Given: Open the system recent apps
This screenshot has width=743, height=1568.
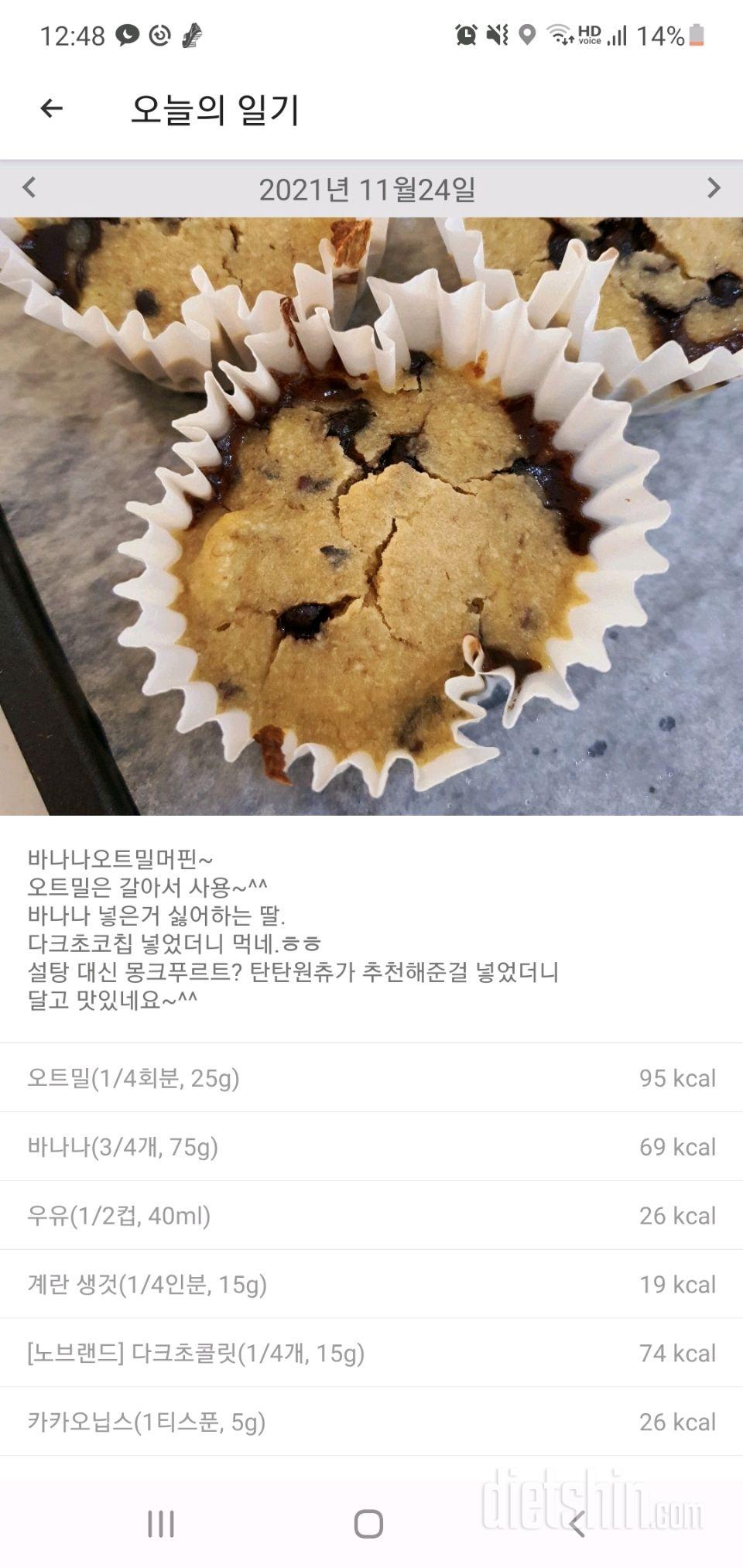Looking at the screenshot, I should 161,1524.
